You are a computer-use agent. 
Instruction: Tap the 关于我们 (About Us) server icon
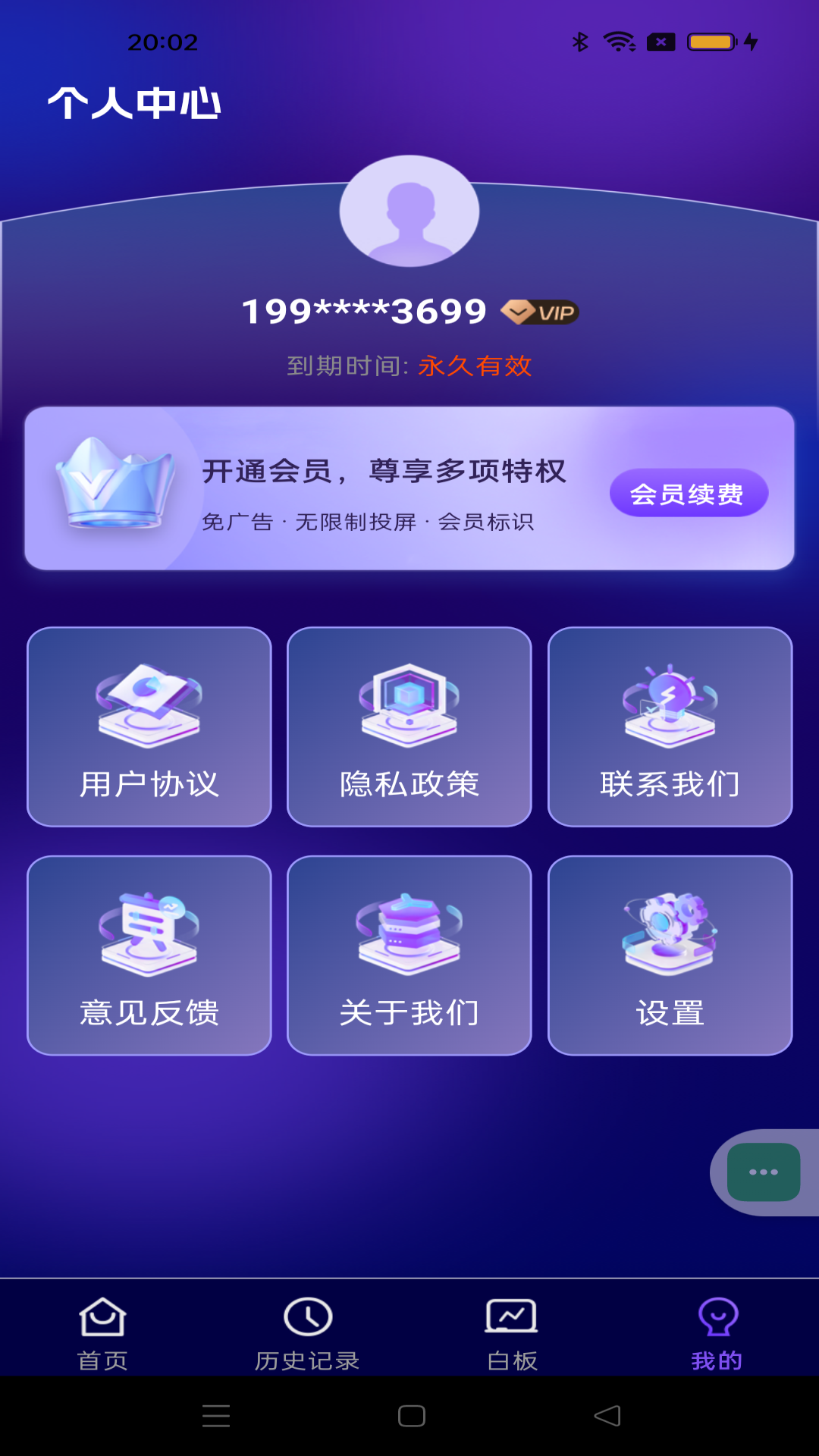coord(409,933)
